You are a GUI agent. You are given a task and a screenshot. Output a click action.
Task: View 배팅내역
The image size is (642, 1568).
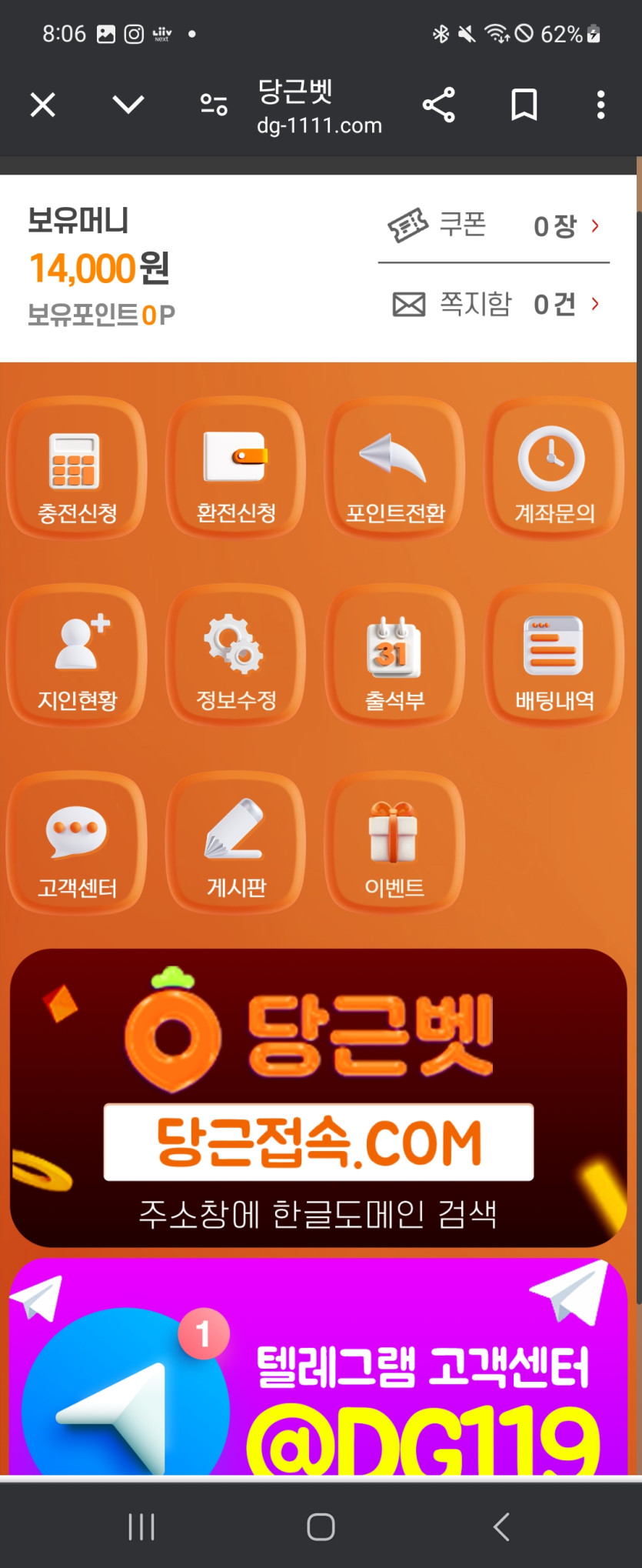coord(554,656)
